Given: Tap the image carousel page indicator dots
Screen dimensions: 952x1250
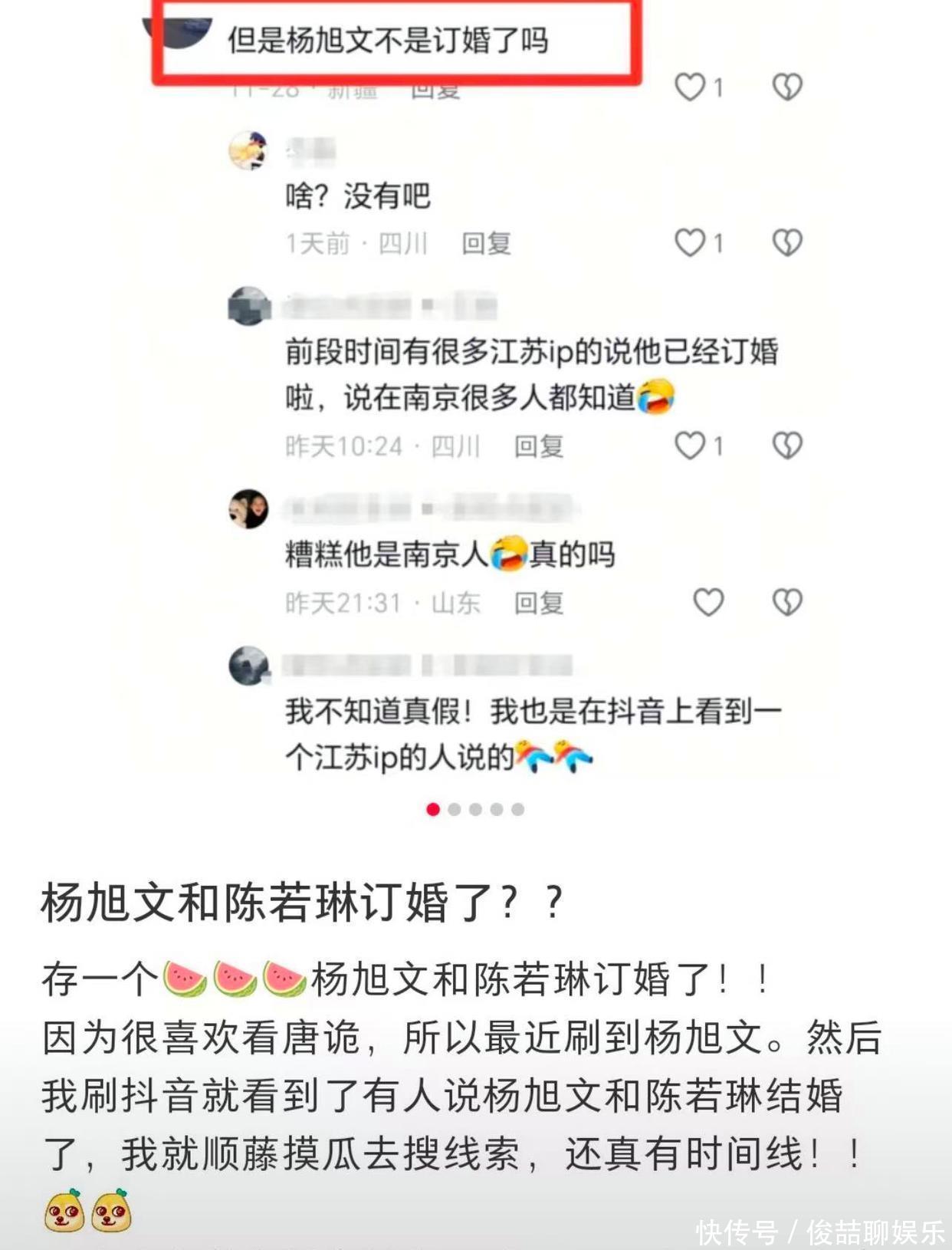Looking at the screenshot, I should click(x=475, y=809).
